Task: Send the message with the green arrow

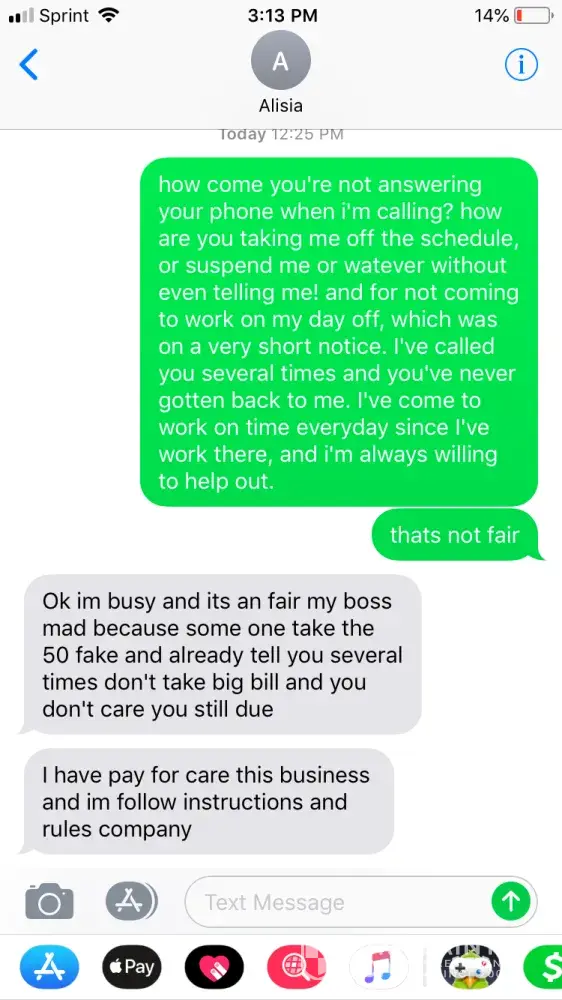Action: (x=511, y=902)
